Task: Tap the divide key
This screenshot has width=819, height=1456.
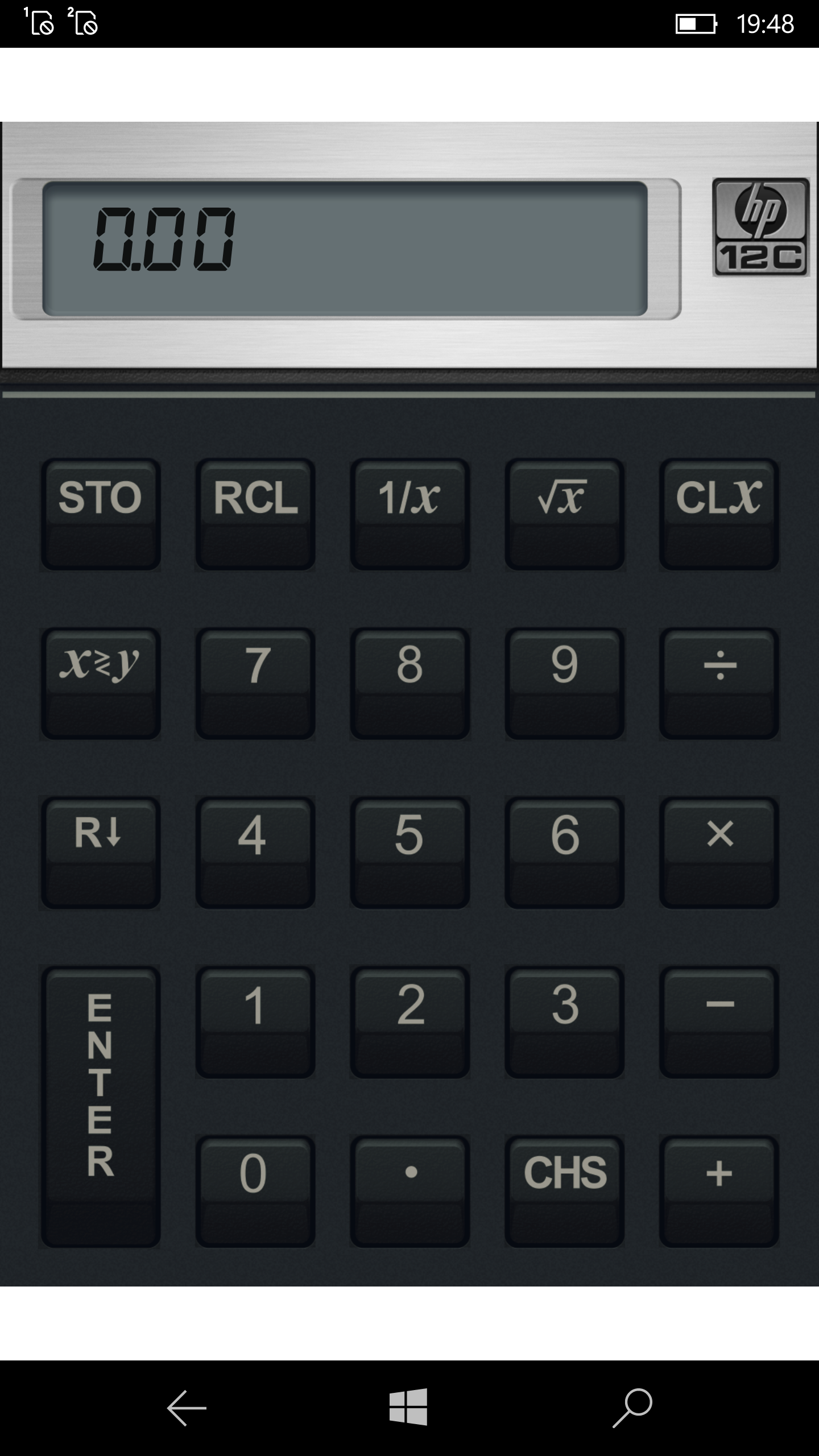Action: (x=719, y=683)
